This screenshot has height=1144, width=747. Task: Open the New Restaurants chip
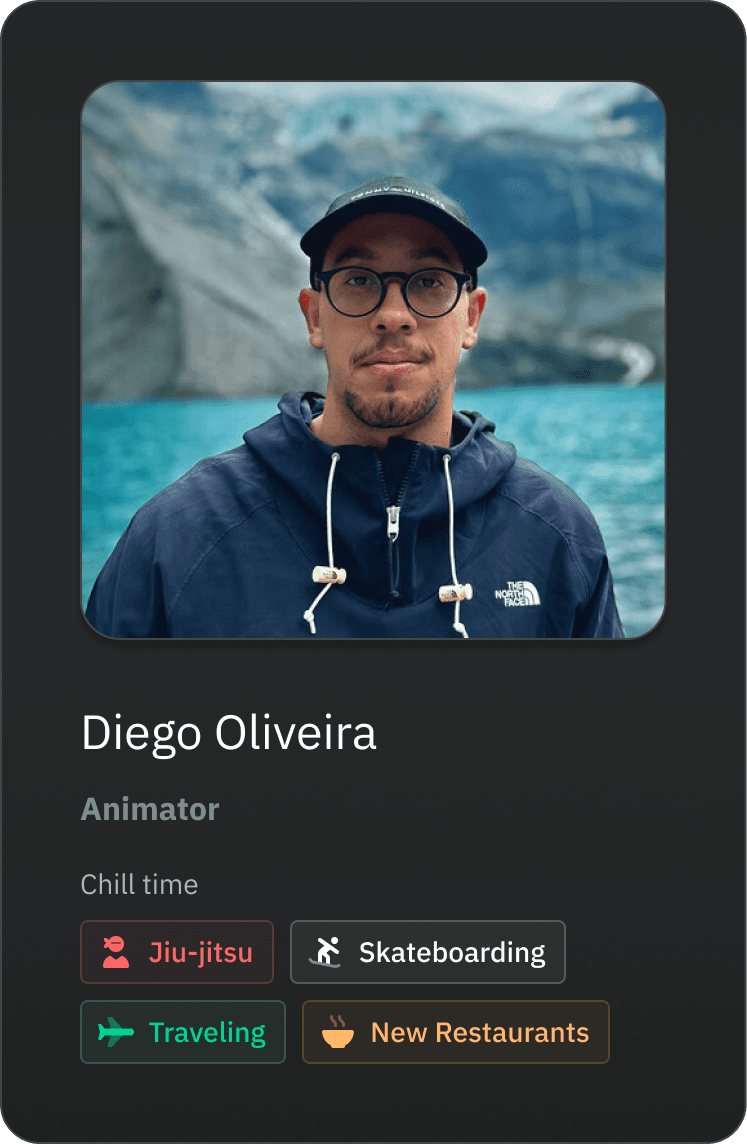(x=456, y=1032)
